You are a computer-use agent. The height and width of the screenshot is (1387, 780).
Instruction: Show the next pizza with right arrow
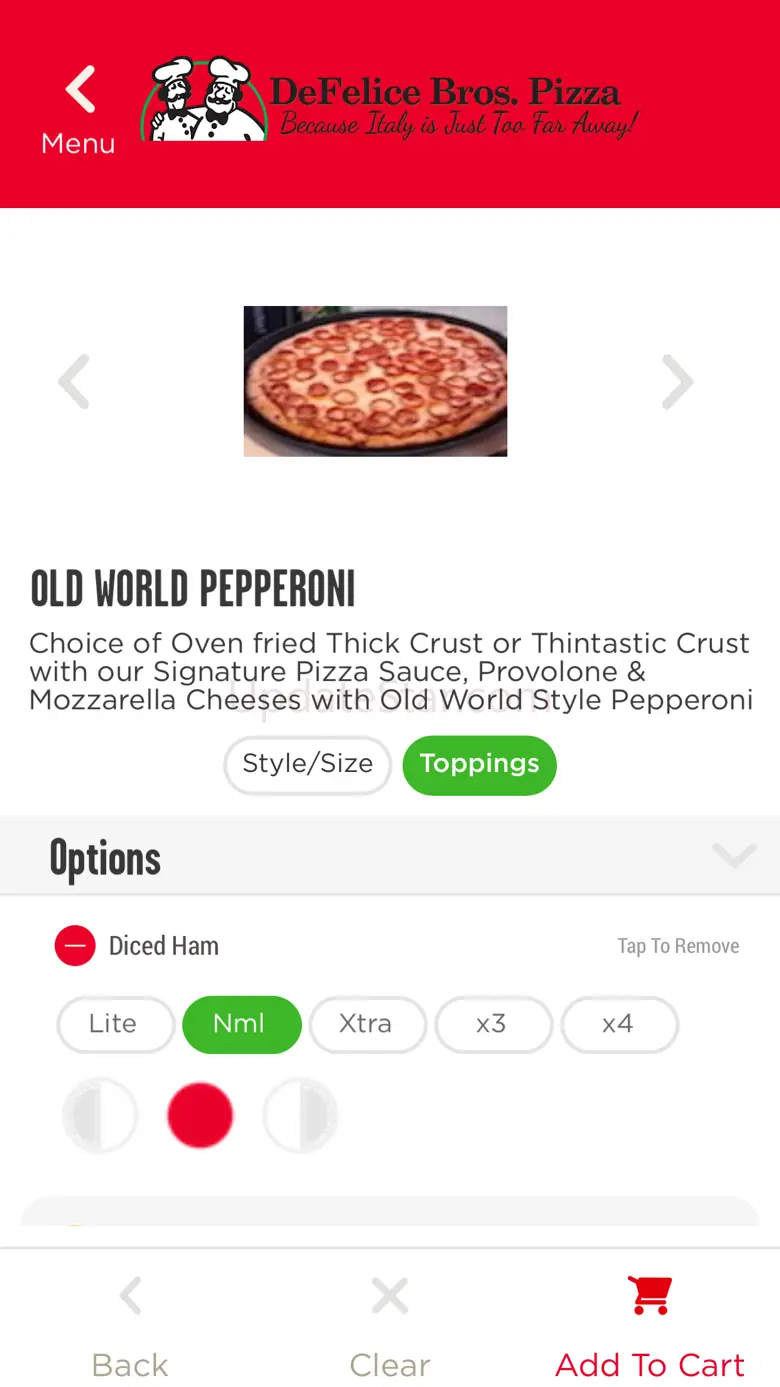click(677, 381)
